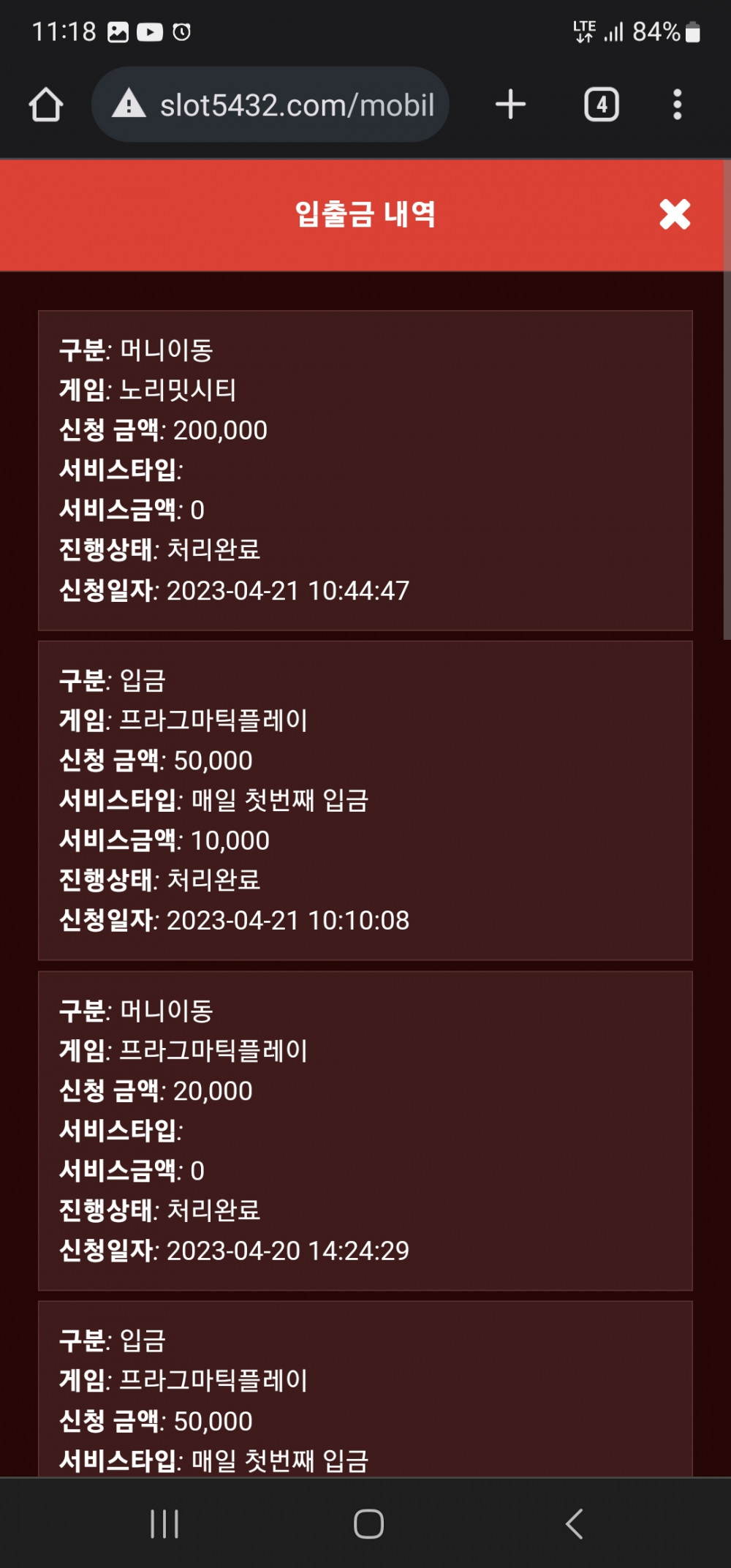Go to the browser home page
The image size is (731, 1568).
46,105
